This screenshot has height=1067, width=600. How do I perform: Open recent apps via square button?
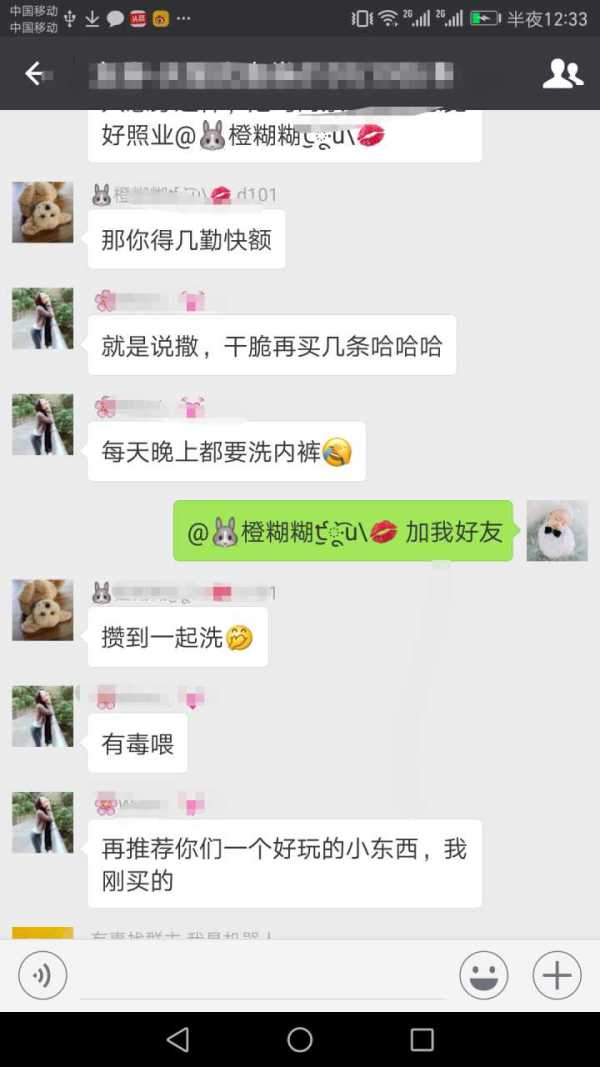click(422, 1040)
